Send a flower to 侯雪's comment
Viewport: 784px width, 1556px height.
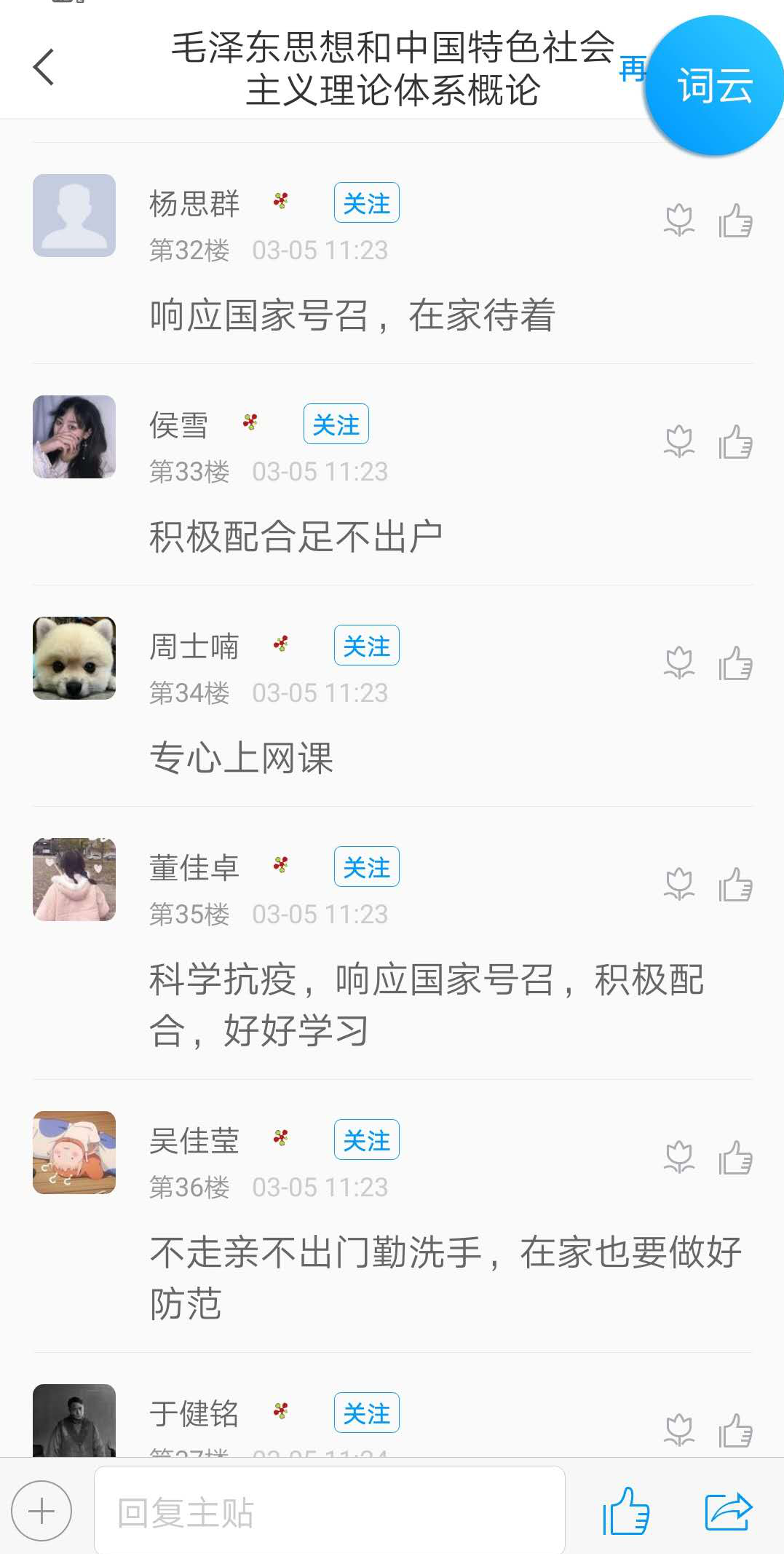(x=679, y=442)
